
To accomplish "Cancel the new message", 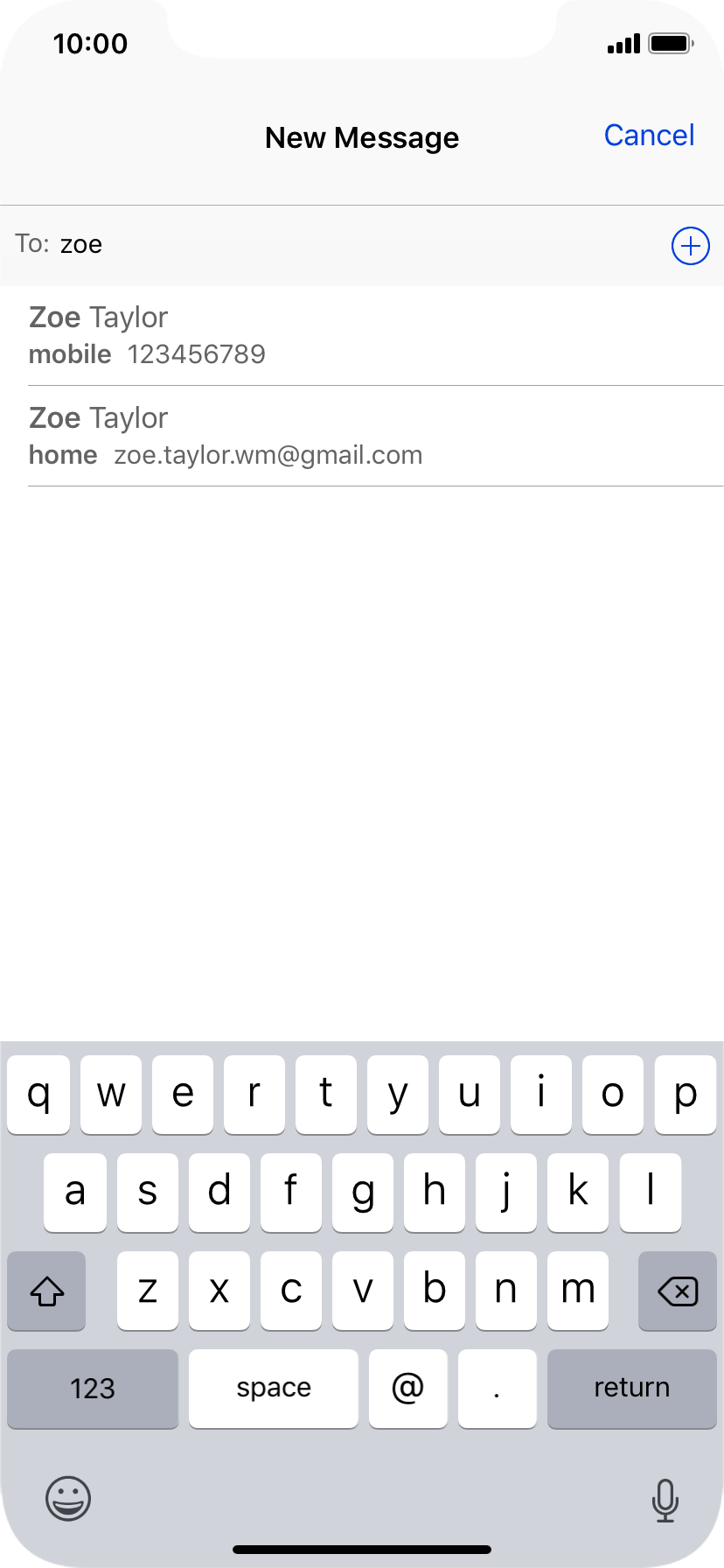I will tap(649, 136).
